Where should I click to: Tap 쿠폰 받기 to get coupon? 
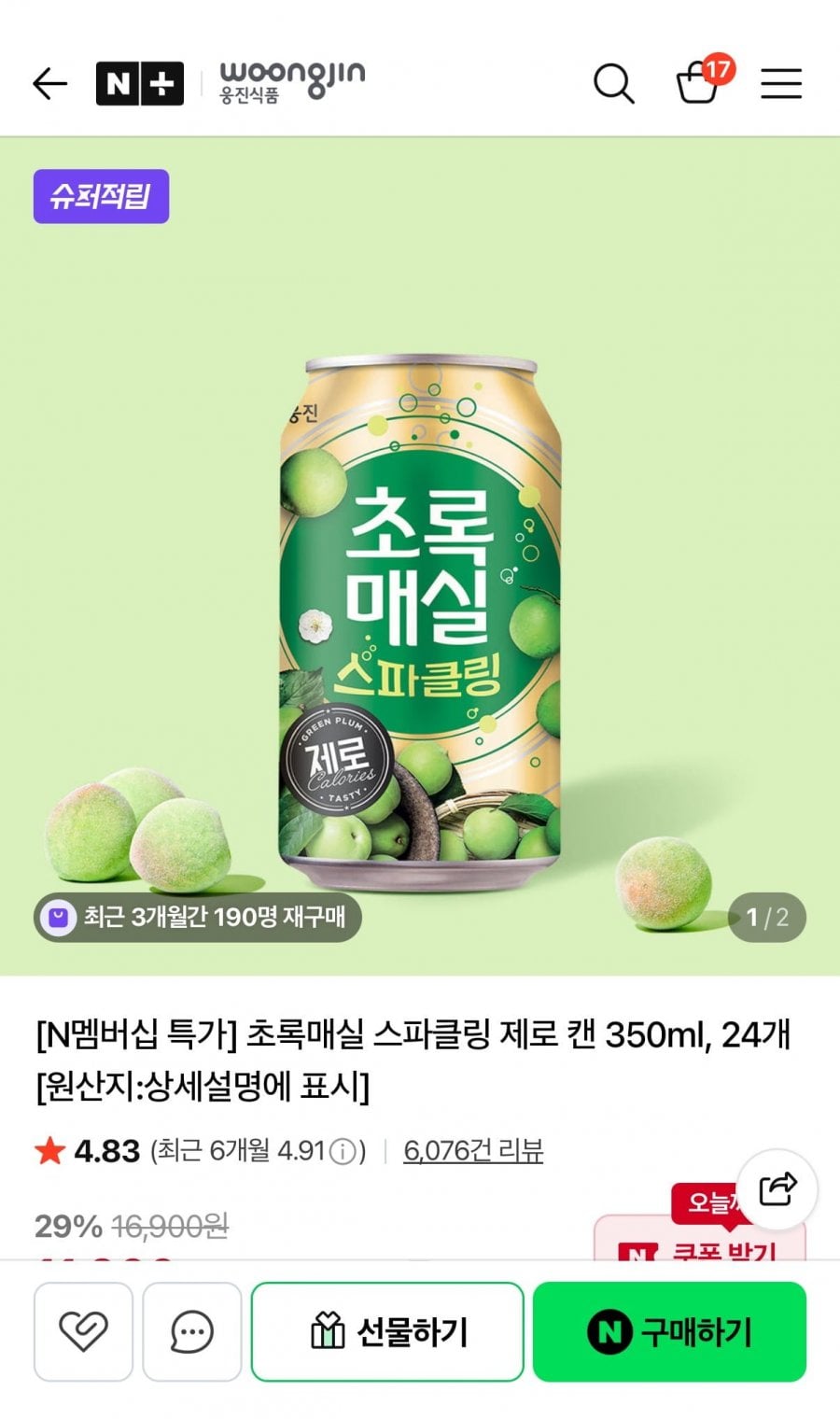(700, 1246)
